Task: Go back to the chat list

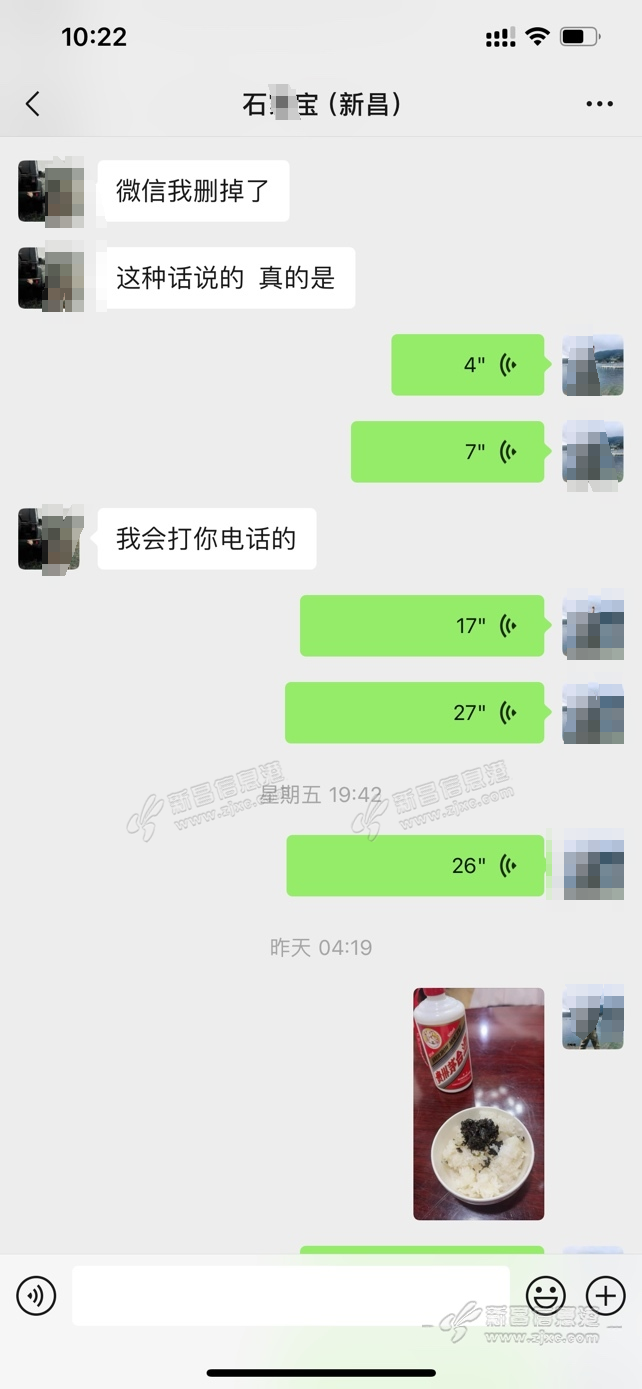Action: pyautogui.click(x=33, y=104)
